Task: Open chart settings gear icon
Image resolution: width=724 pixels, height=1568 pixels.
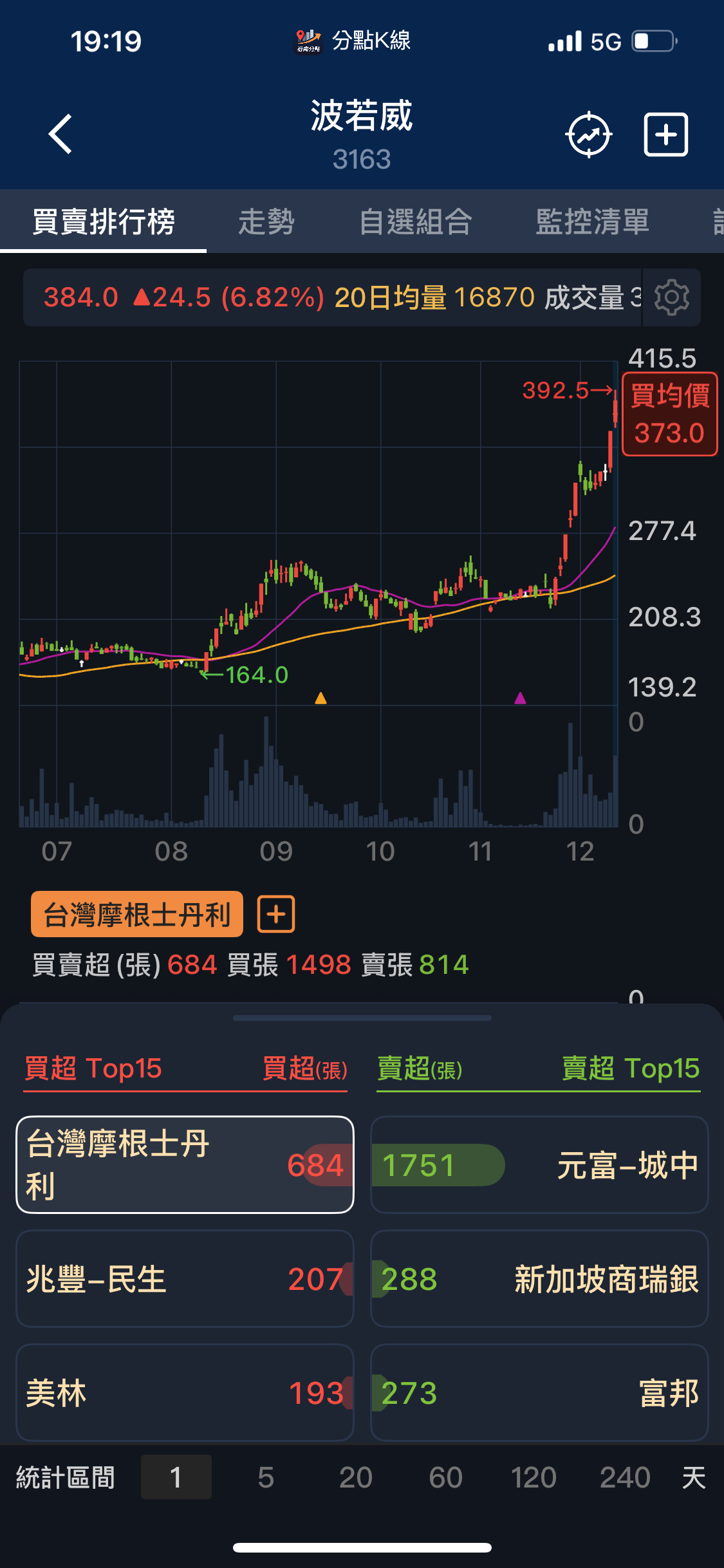Action: (671, 297)
